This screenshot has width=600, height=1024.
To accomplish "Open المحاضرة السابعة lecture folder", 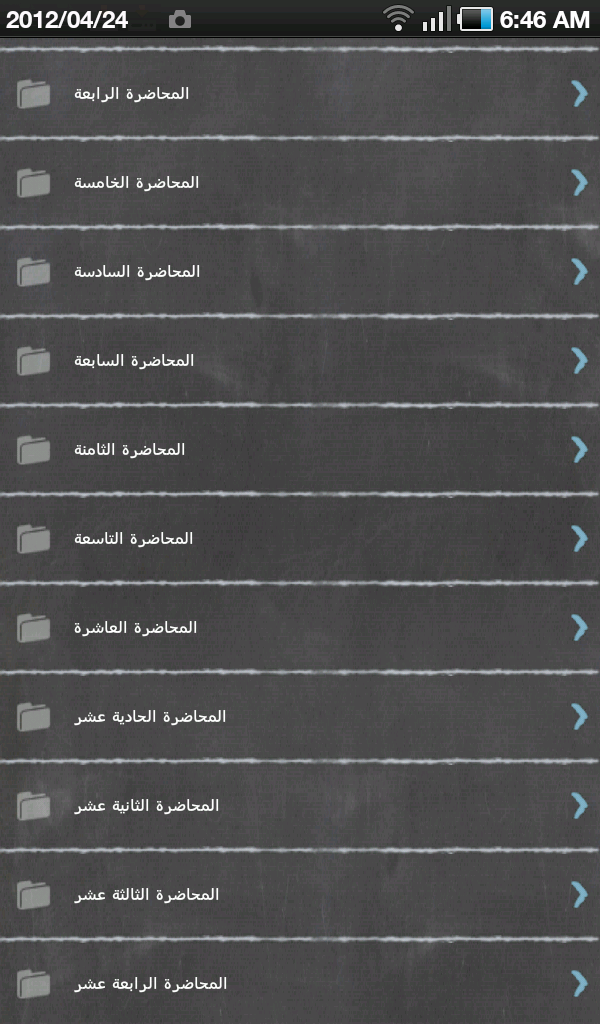I will point(300,360).
